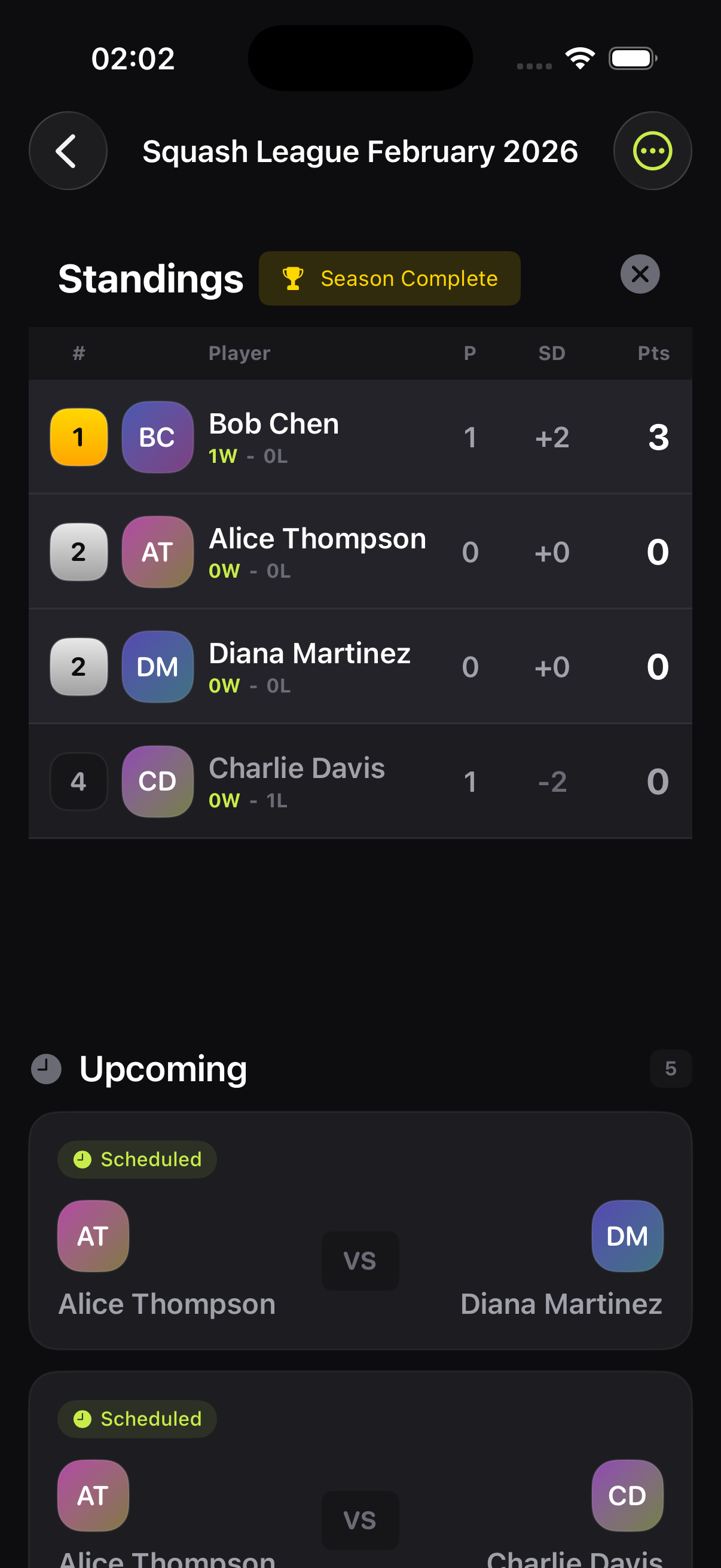
Task: Tap the trophy on Season Complete badge
Action: (293, 277)
